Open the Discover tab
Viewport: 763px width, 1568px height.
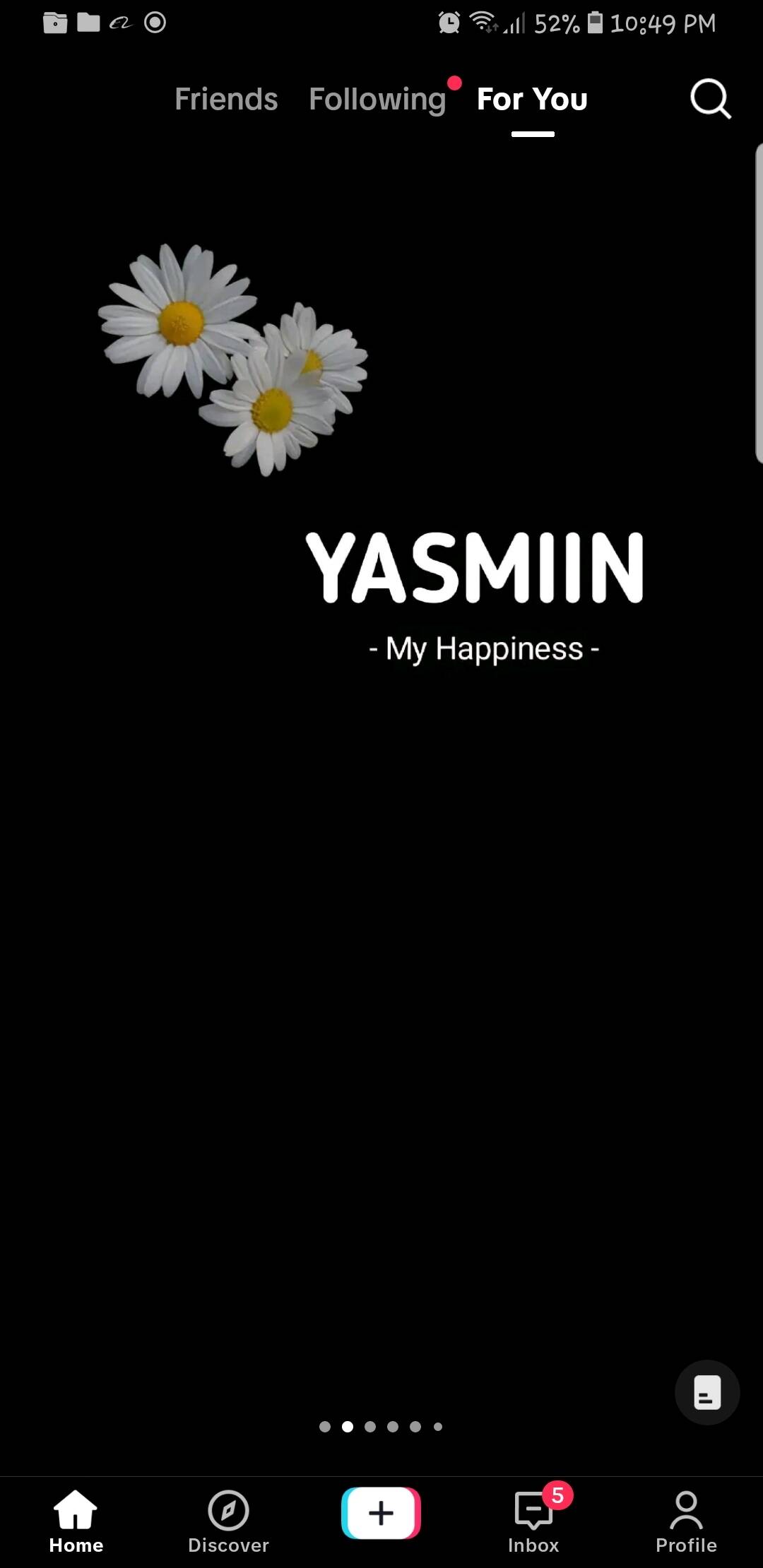pos(228,1521)
